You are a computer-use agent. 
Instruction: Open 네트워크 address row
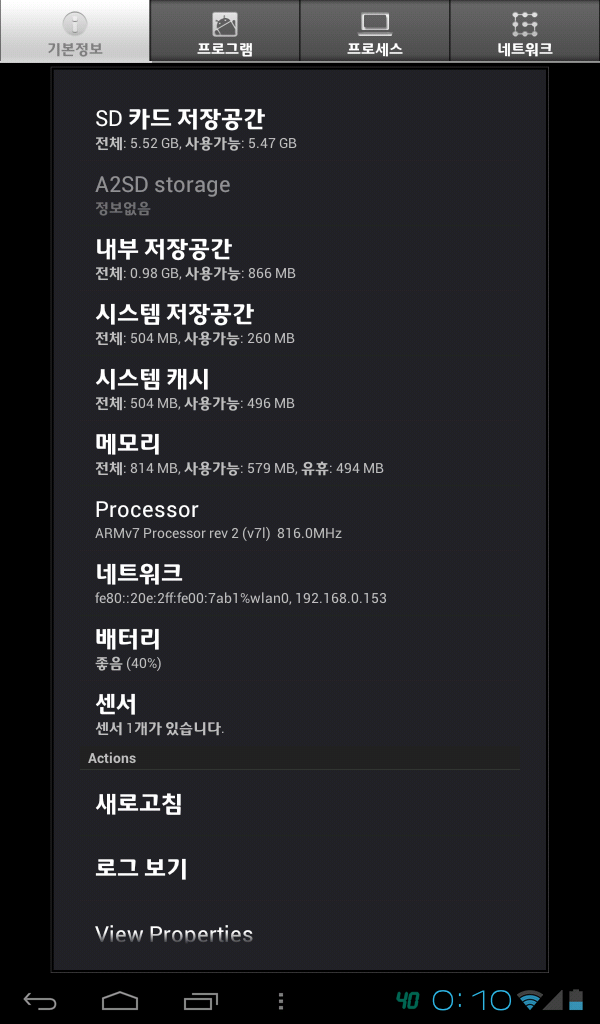[300, 584]
